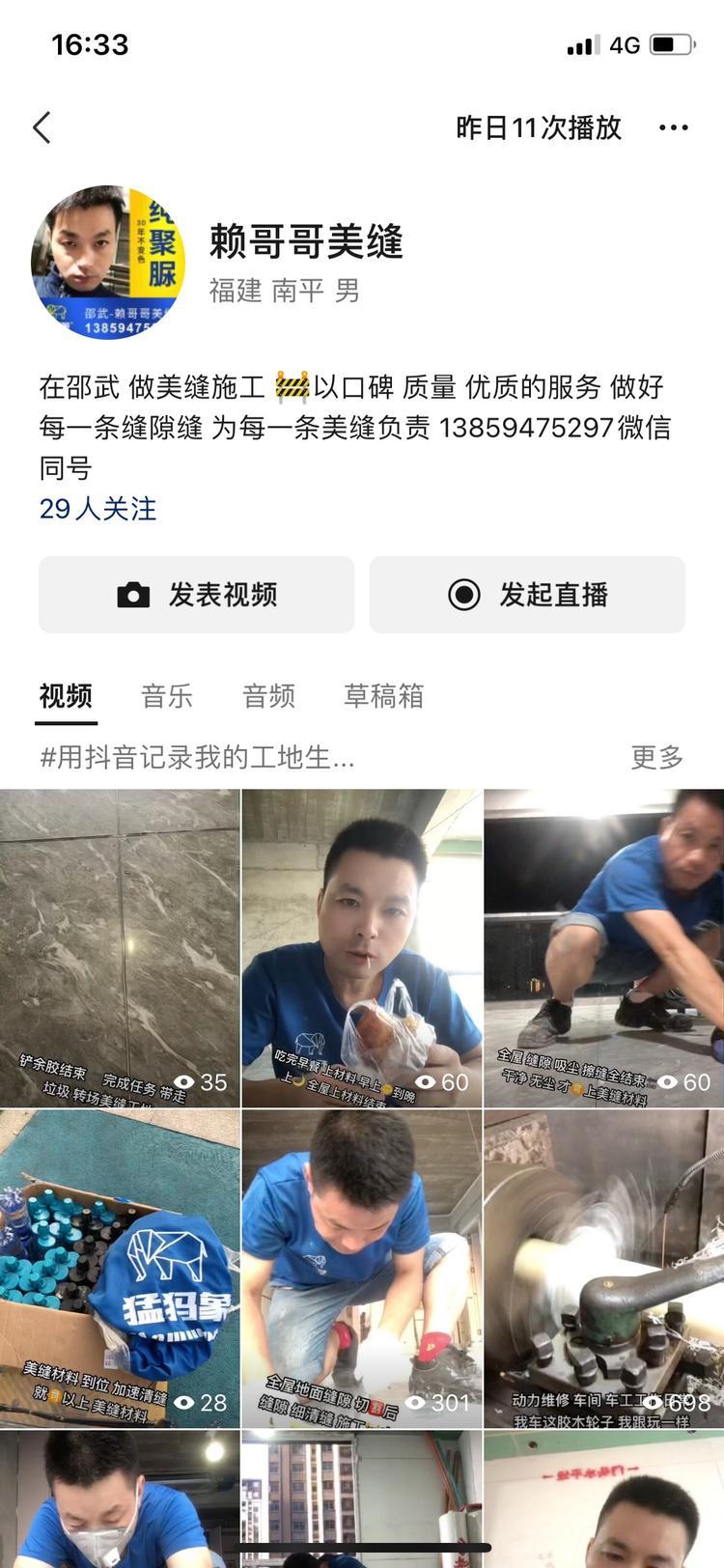Tap 更多 to see more
The height and width of the screenshot is (1568, 724).
pyautogui.click(x=656, y=758)
